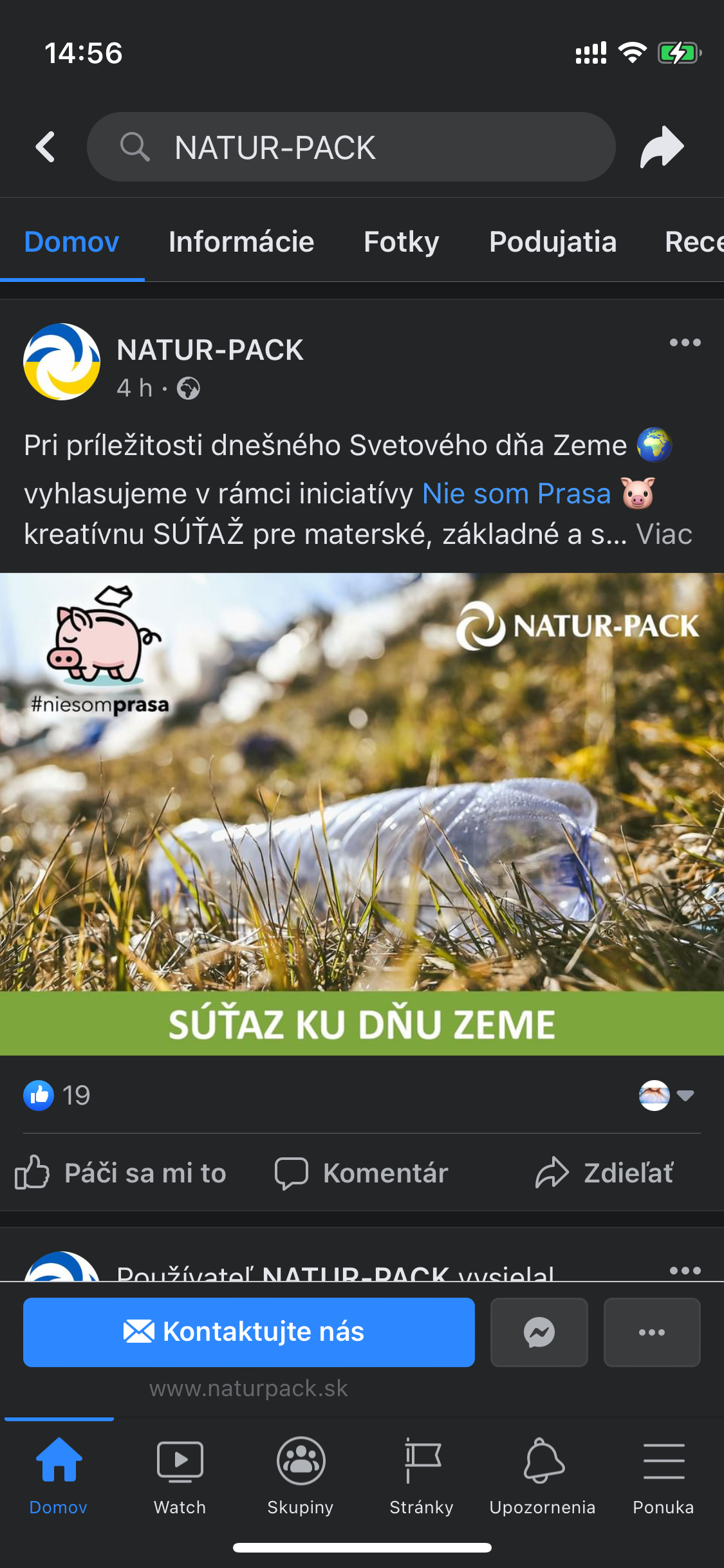724x1568 pixels.
Task: Go back using the top-left arrow
Action: tap(45, 147)
